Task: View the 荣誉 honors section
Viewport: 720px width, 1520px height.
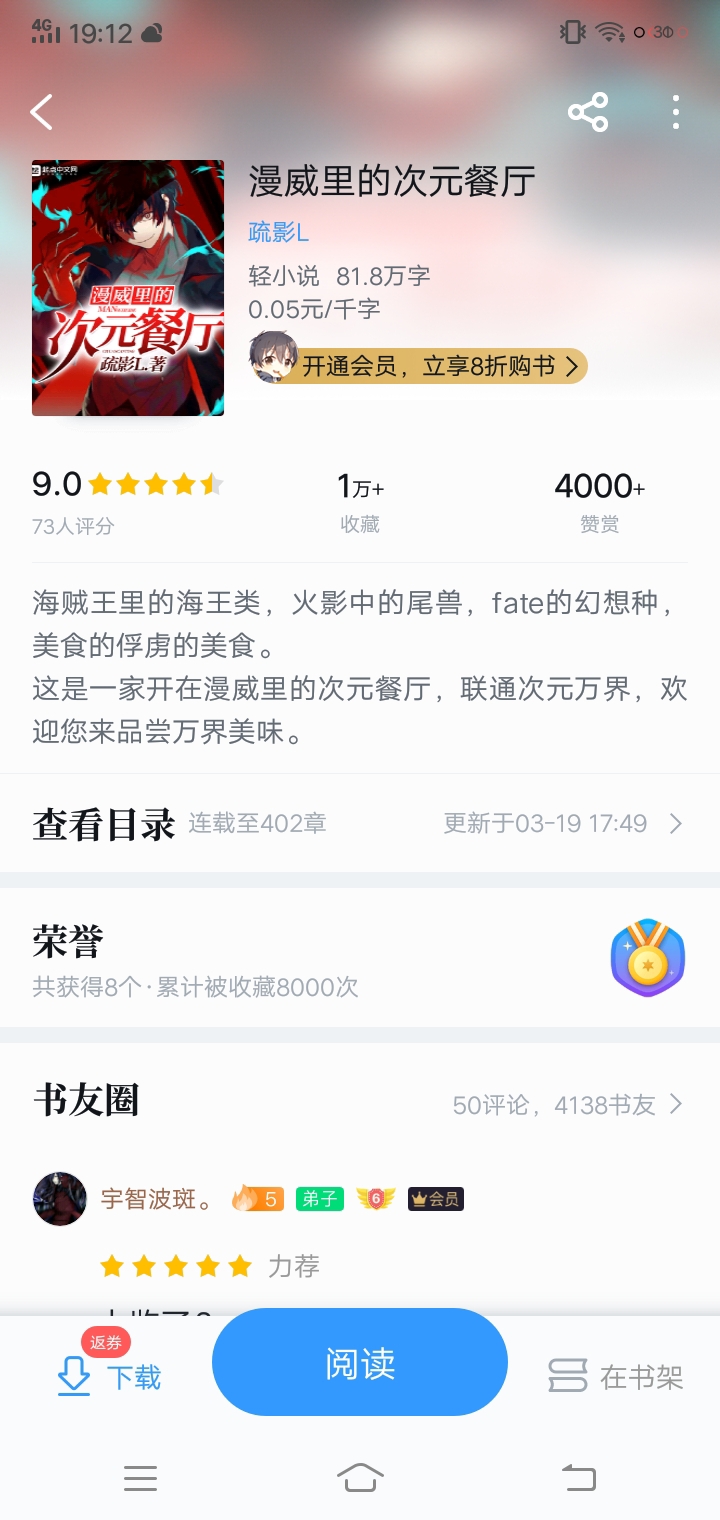Action: (360, 958)
